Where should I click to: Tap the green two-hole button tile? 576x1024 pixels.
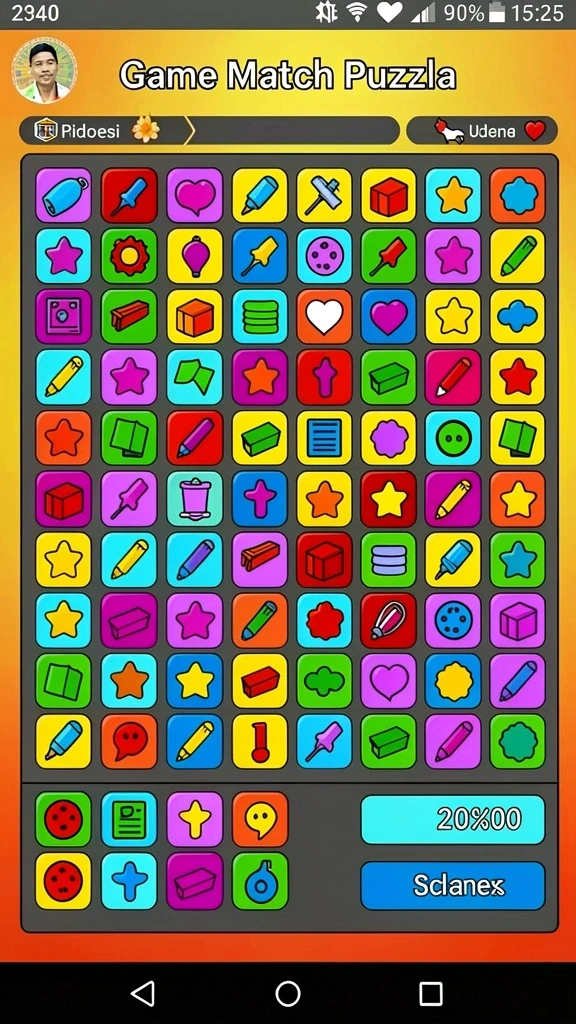pos(453,438)
